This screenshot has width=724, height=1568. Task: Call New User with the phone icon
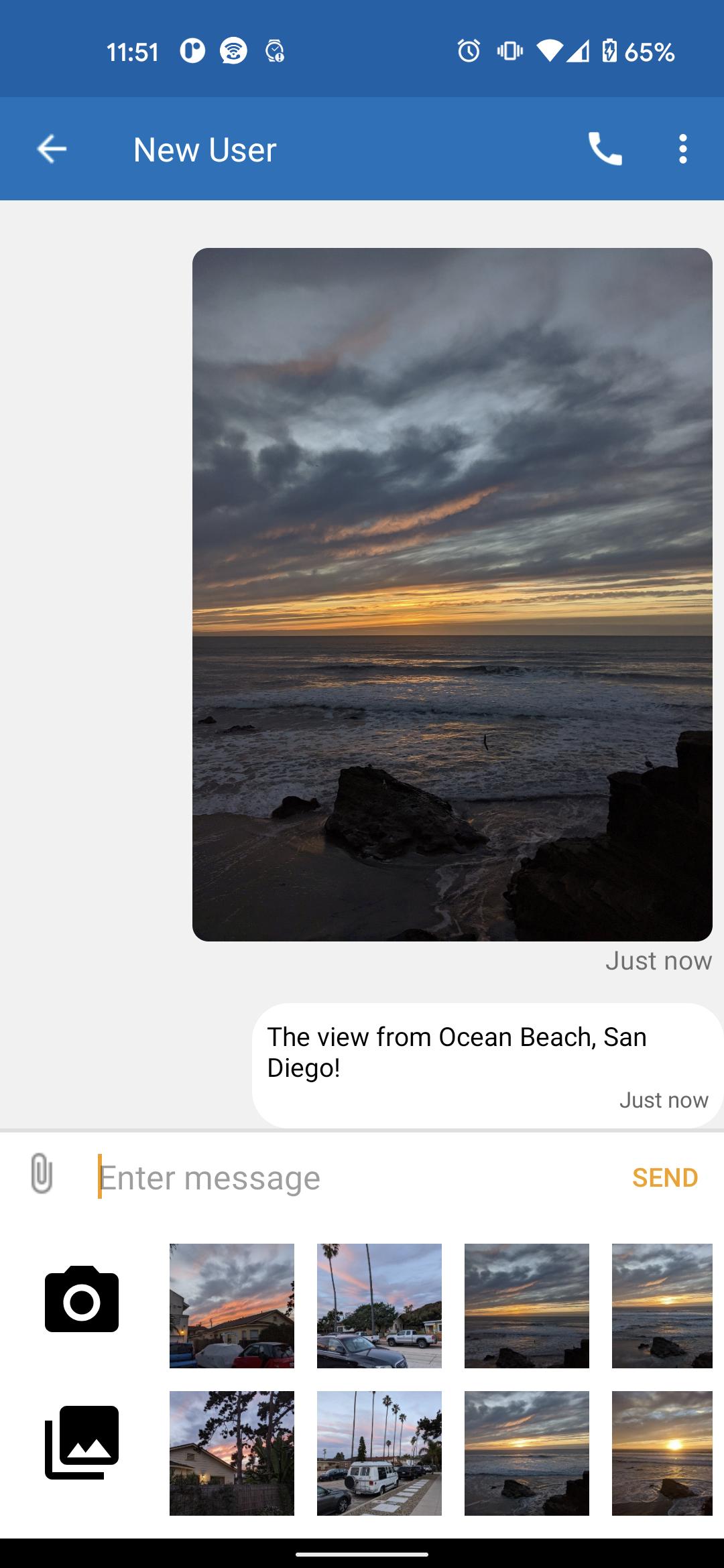(x=605, y=149)
